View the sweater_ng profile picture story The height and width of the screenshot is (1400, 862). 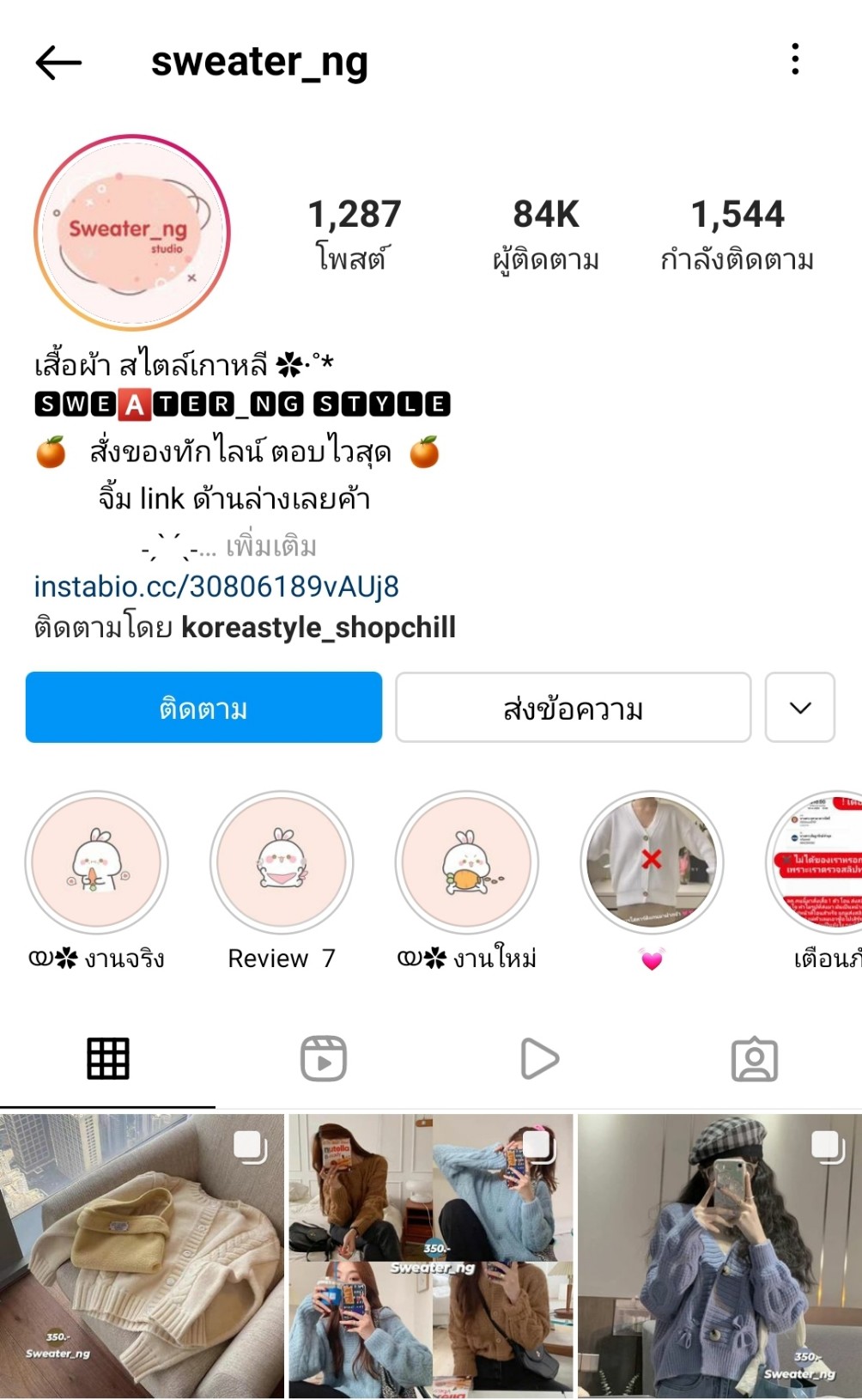click(x=132, y=233)
